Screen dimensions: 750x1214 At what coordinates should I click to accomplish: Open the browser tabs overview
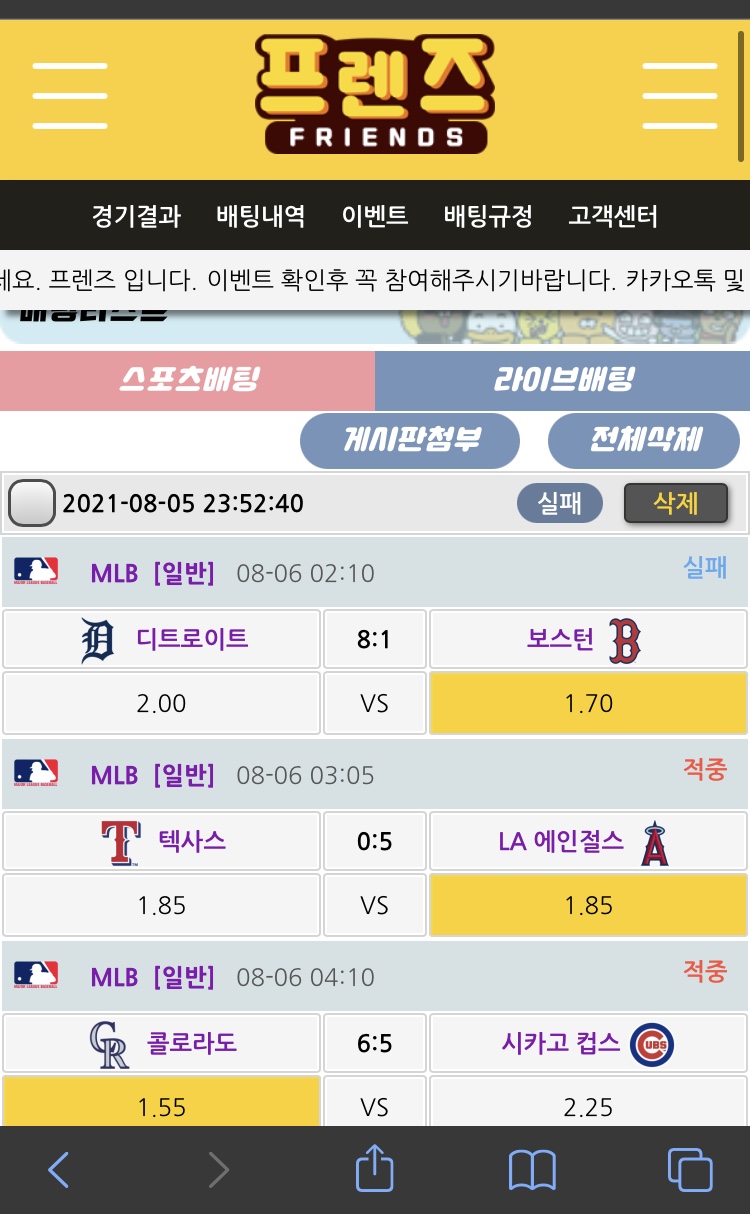click(x=690, y=1169)
